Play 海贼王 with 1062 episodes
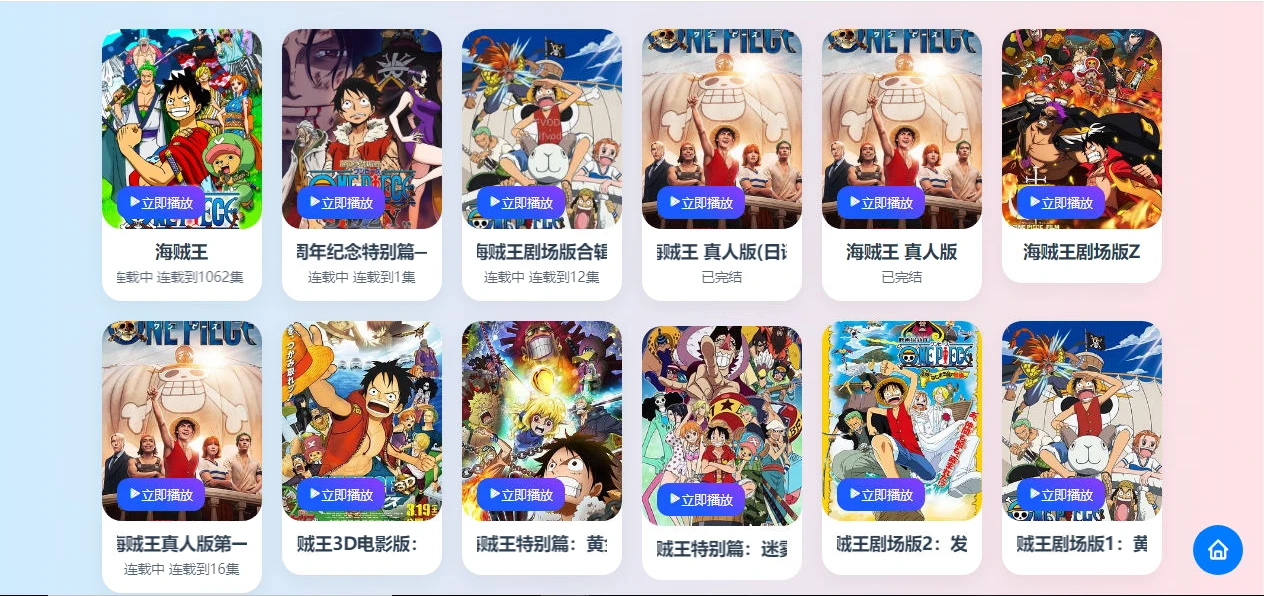Viewport: 1264px width, 596px height. point(161,203)
